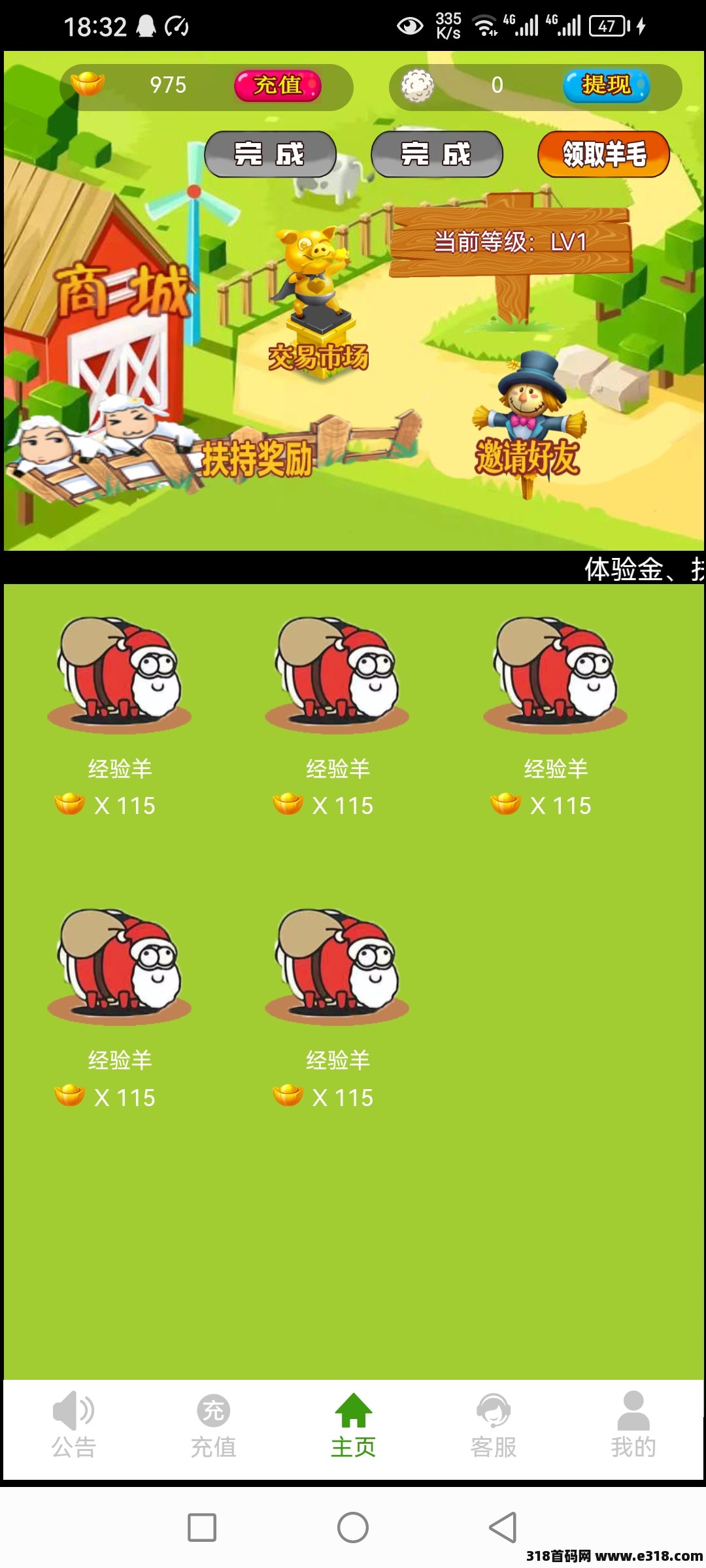Viewport: 706px width, 1568px height.
Task: Tap the blue 提现 withdraw button
Action: point(607,86)
